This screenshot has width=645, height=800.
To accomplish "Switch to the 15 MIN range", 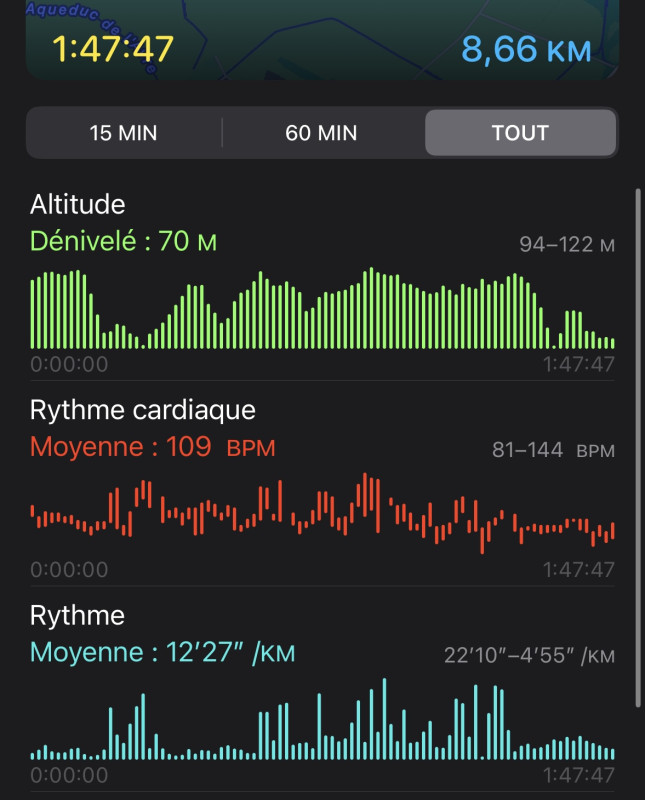I will click(x=123, y=133).
